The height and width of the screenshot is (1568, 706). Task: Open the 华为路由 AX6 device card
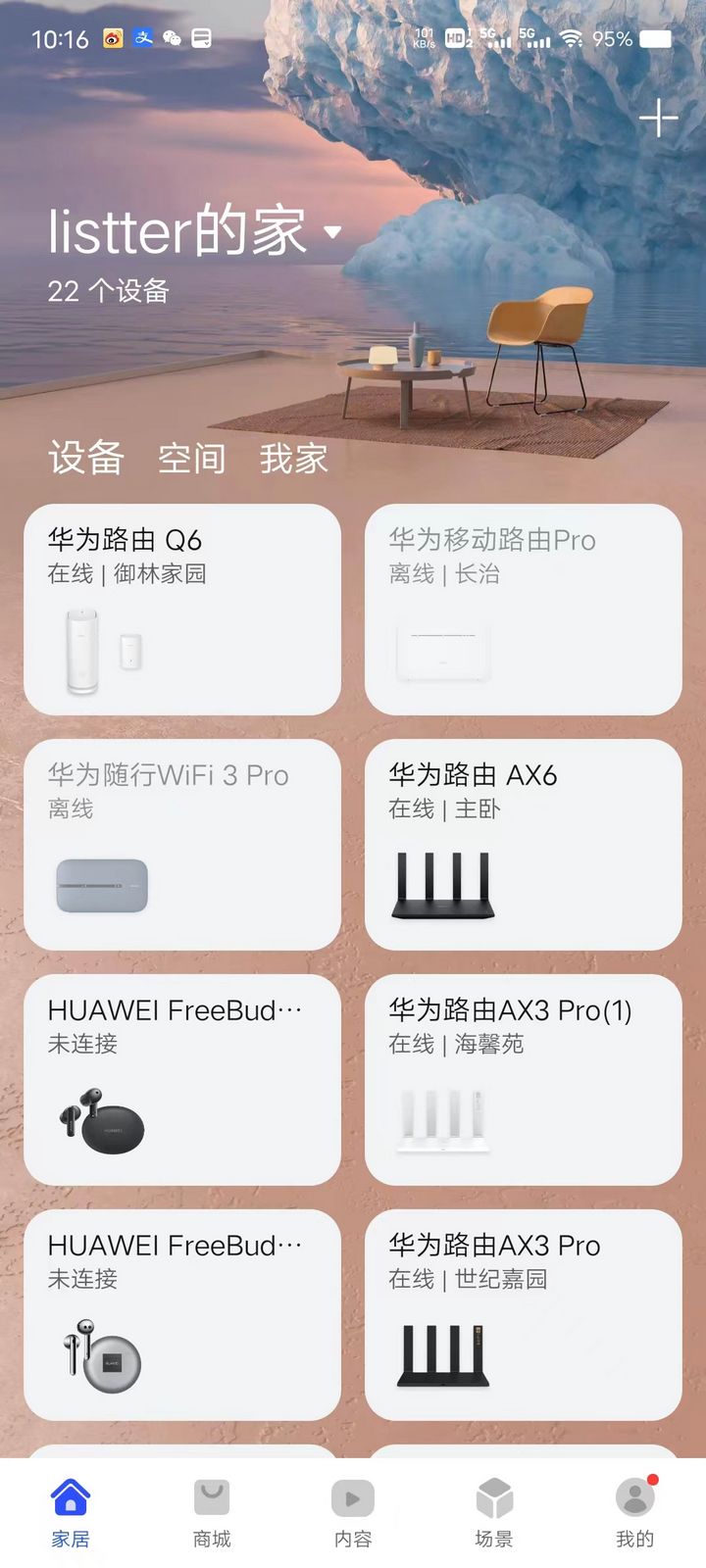tap(523, 844)
